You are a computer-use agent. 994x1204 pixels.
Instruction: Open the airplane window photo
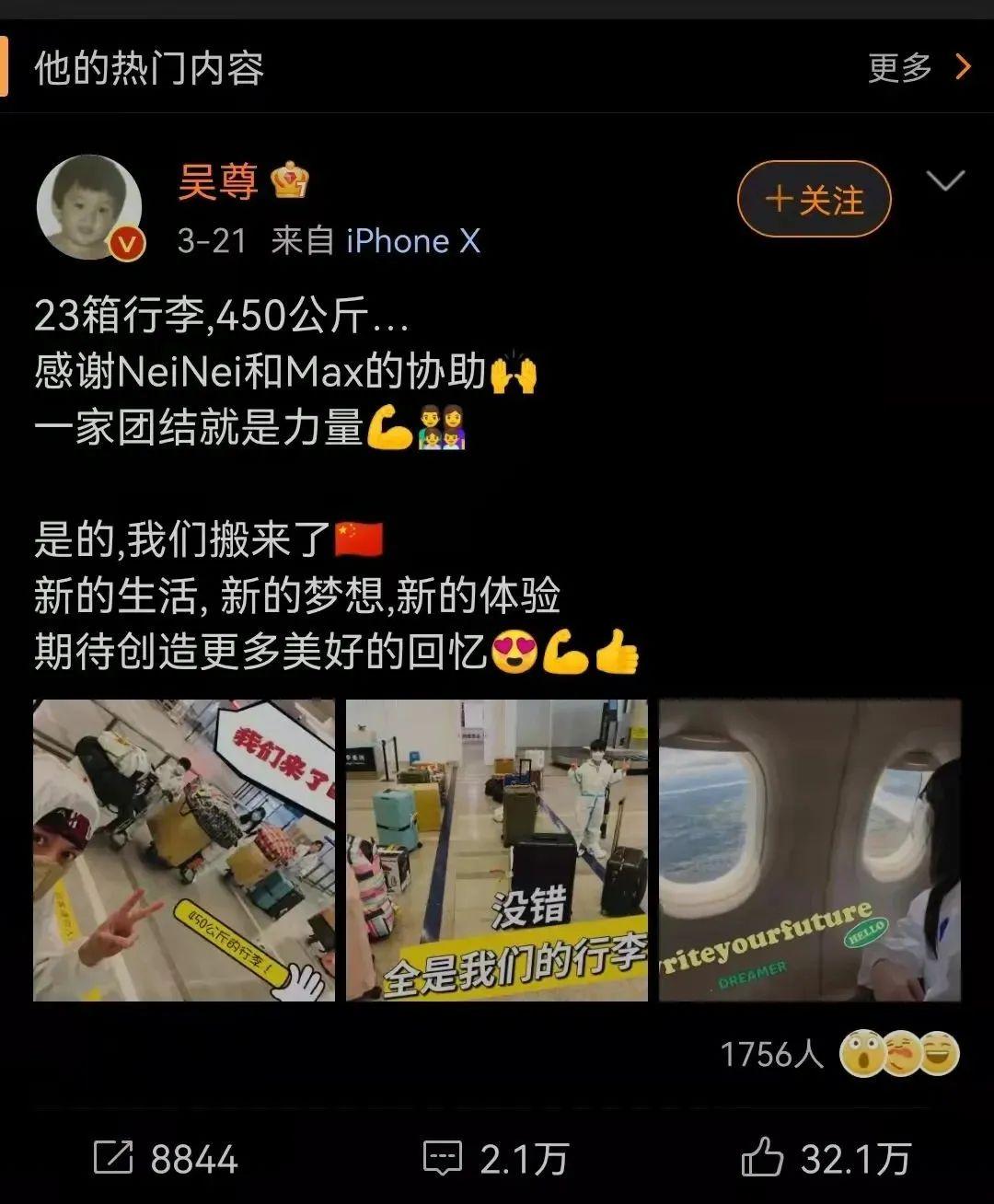coord(810,850)
